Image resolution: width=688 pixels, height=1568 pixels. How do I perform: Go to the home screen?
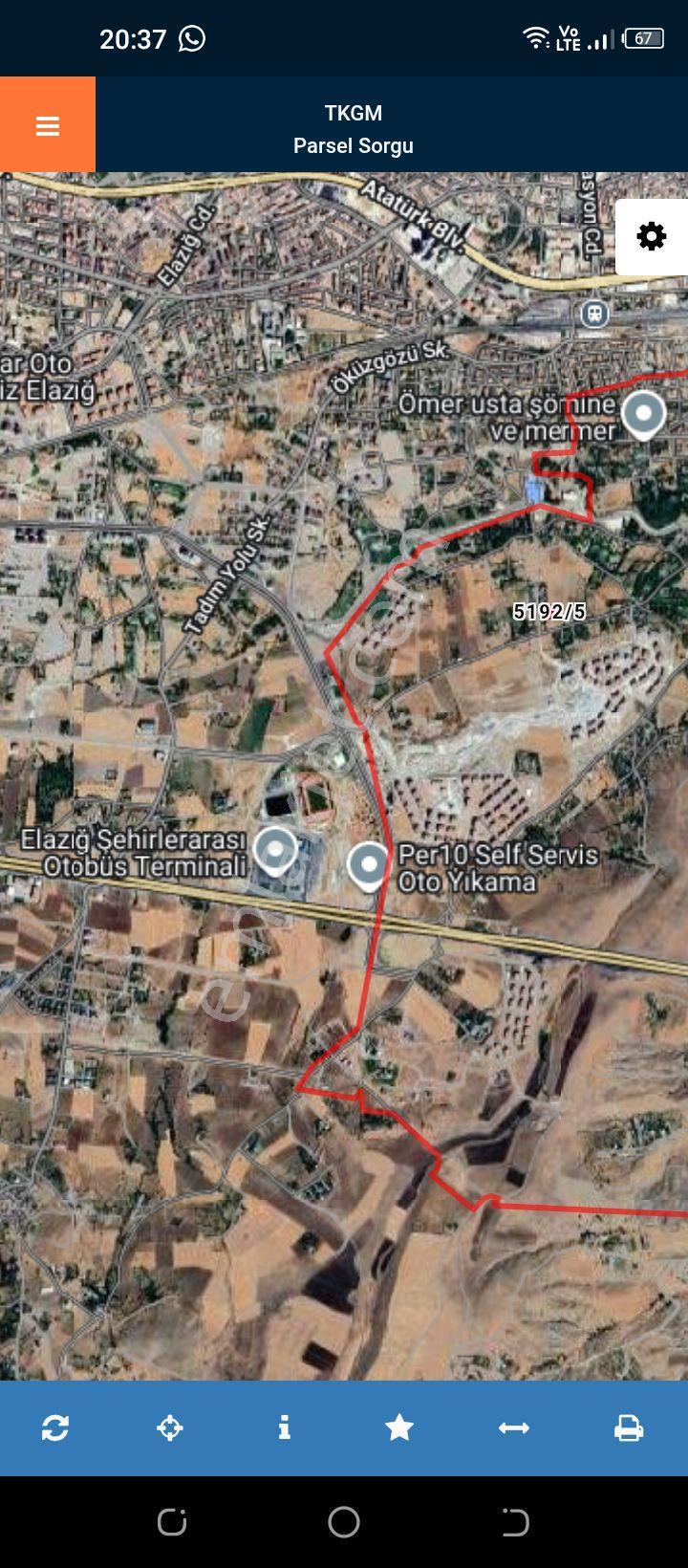coord(344,1521)
